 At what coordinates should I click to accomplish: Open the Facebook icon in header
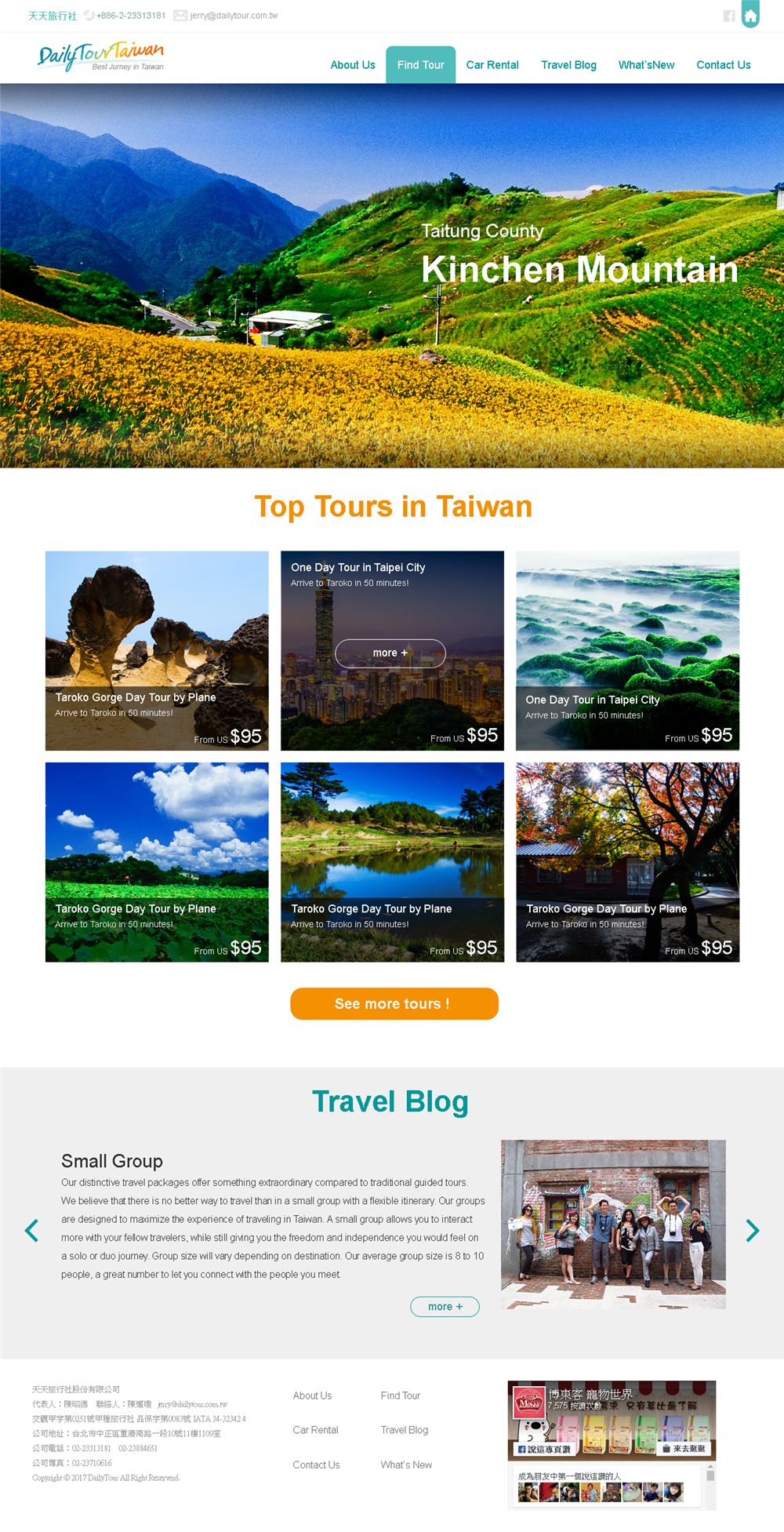pos(728,16)
